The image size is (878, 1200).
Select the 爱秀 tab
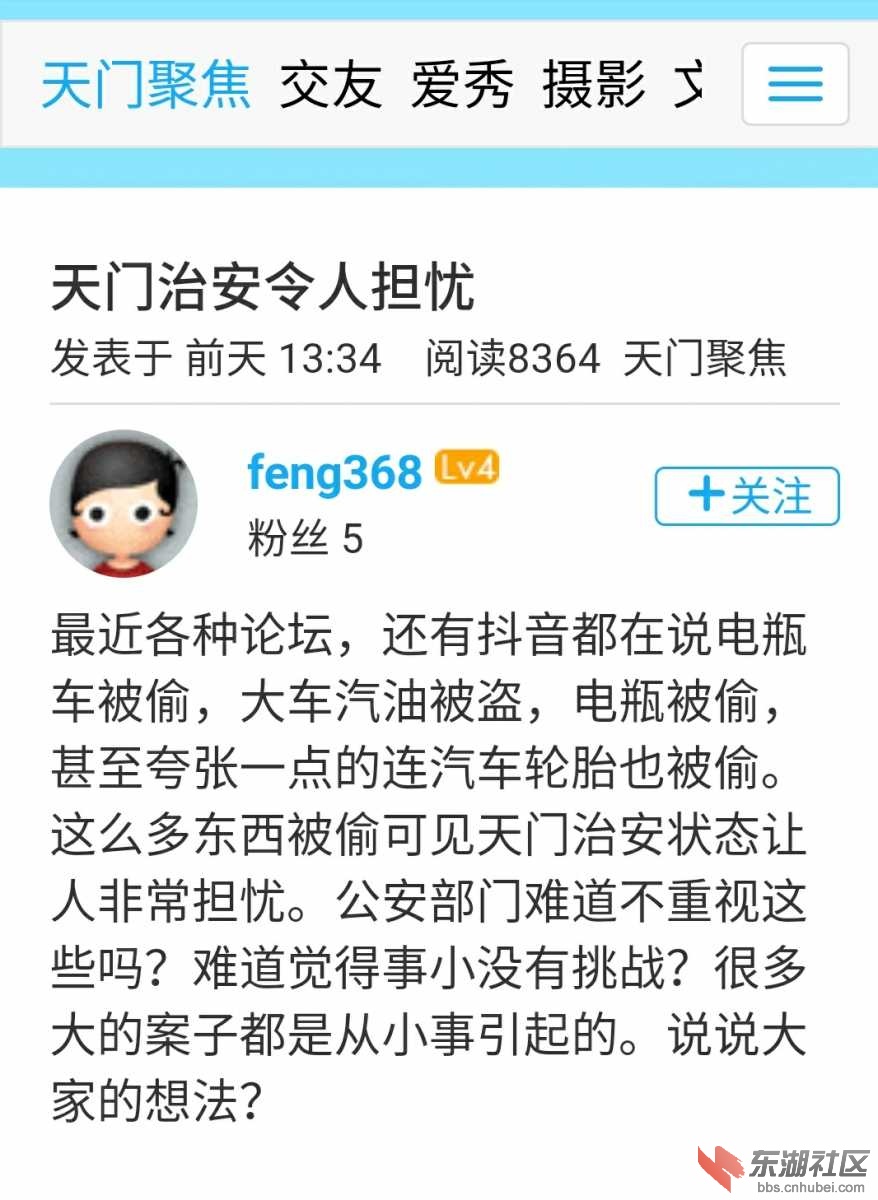(x=462, y=85)
